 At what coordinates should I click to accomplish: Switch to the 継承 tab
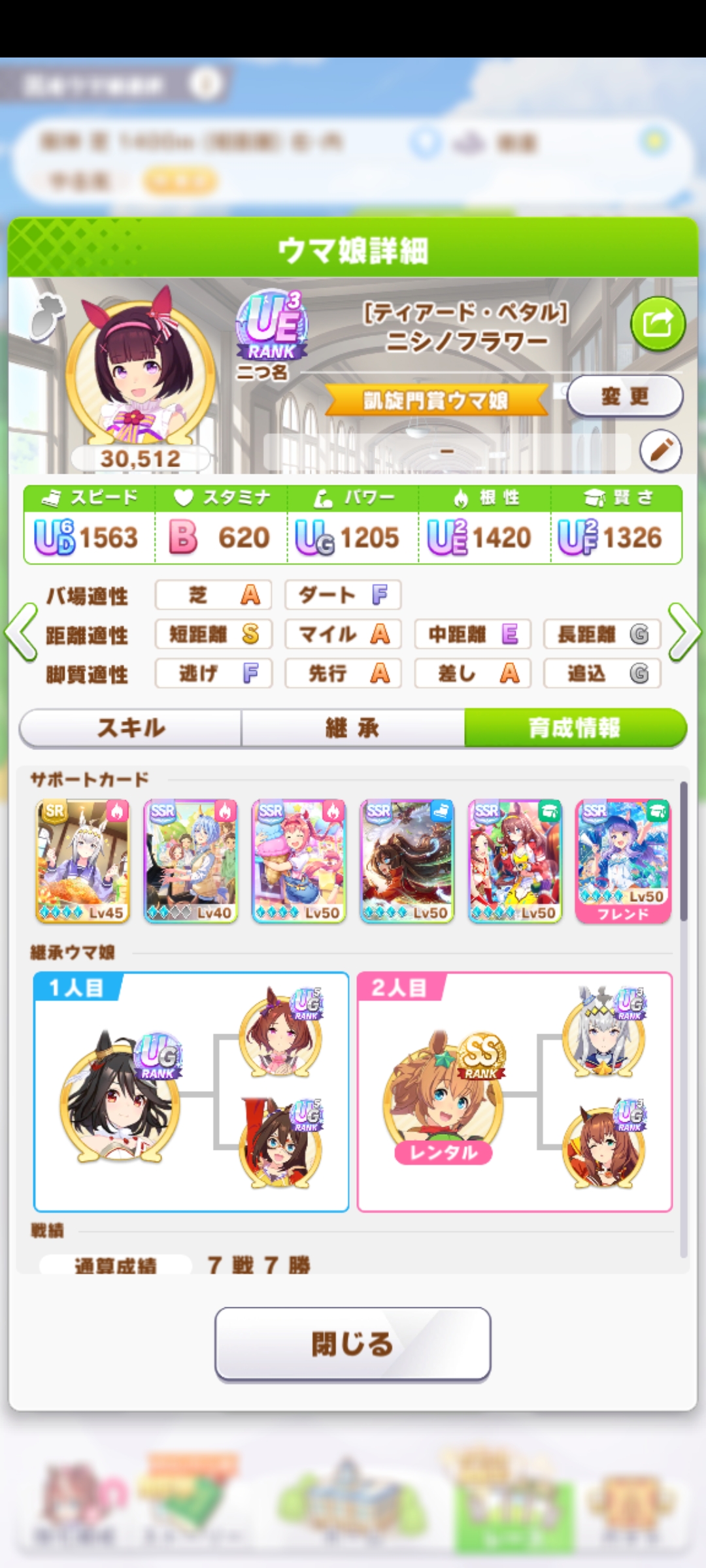353,728
